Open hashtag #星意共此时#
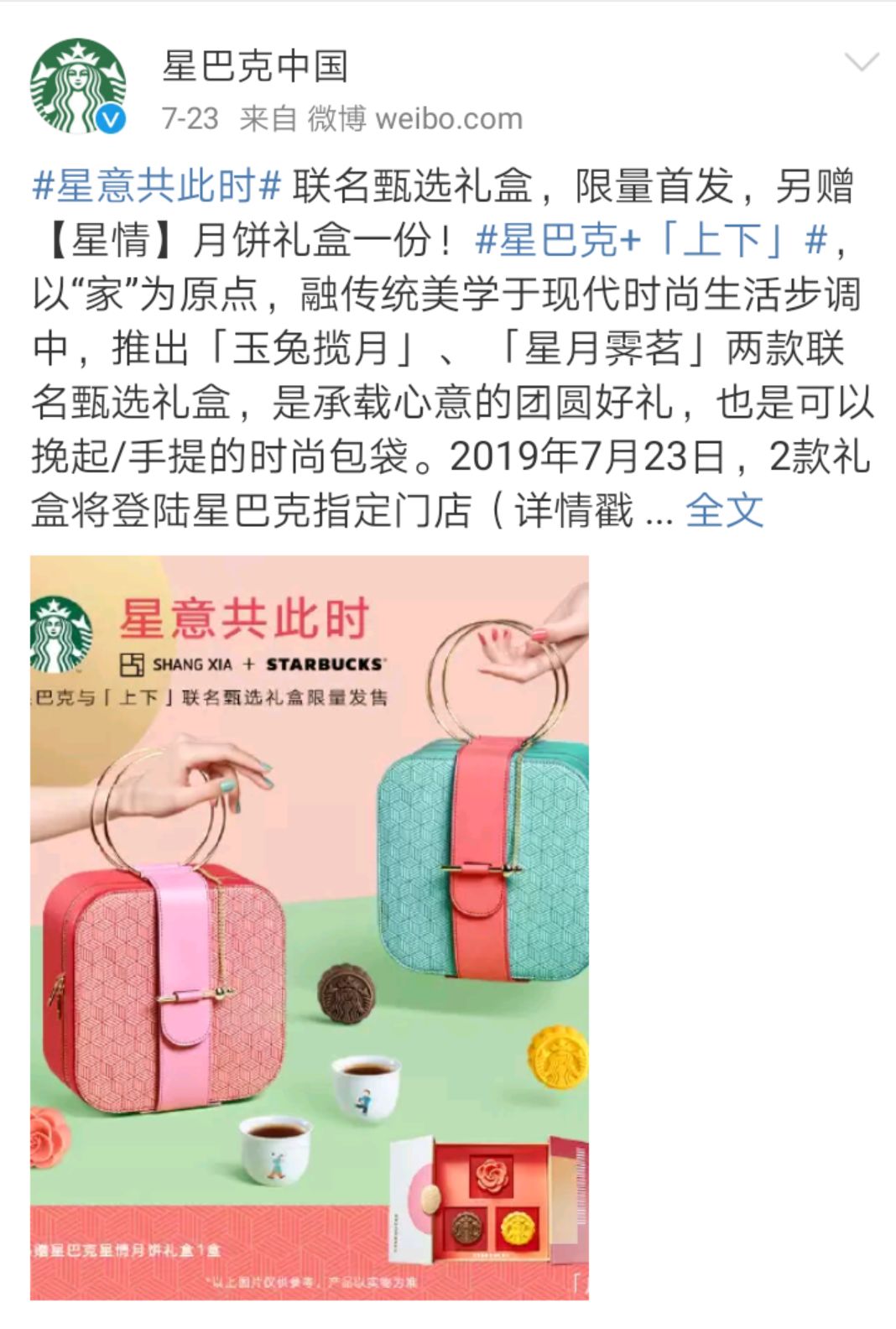896x1329 pixels. [156, 185]
